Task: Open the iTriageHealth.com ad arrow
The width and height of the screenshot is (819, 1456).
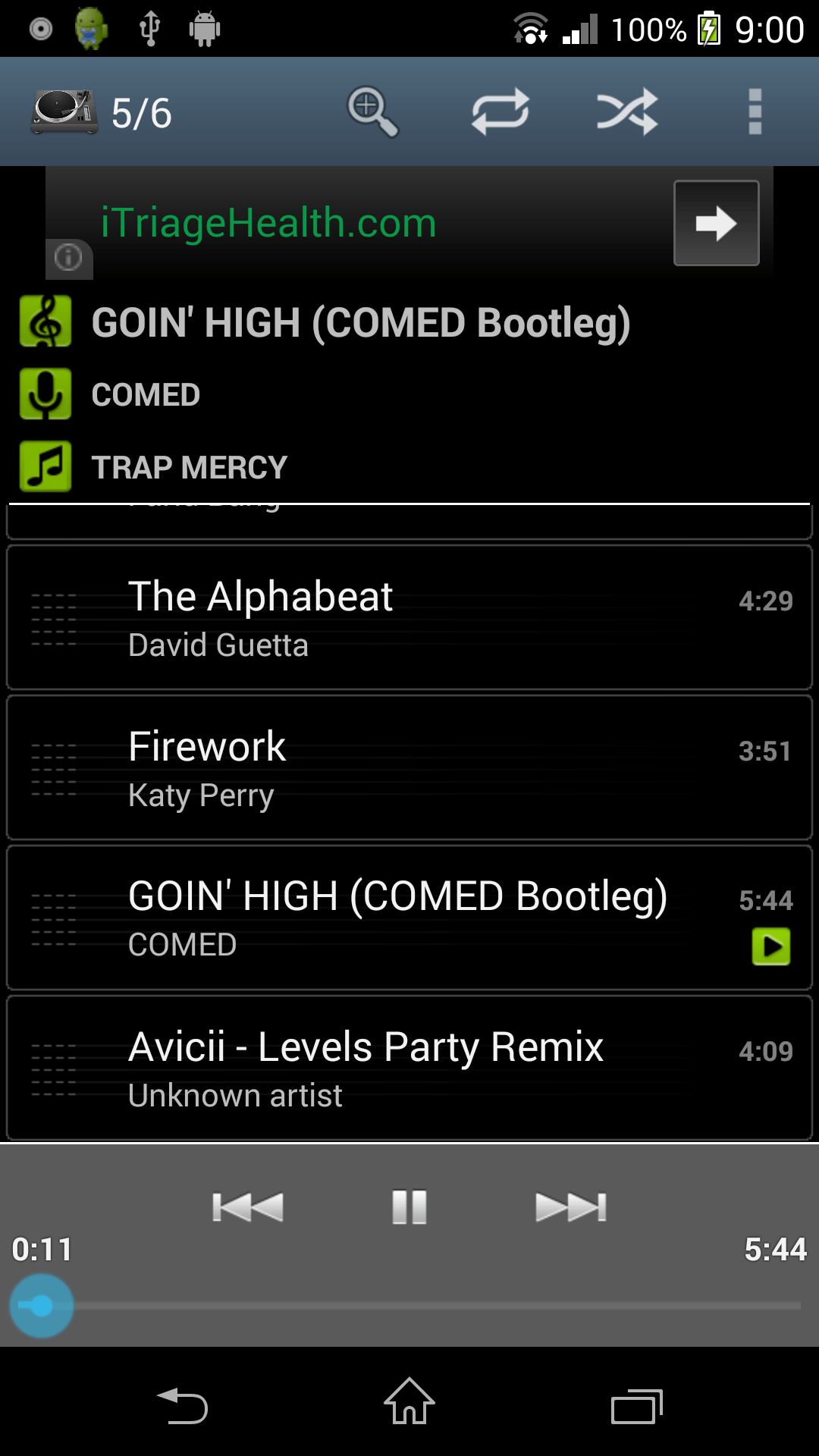Action: click(x=717, y=223)
